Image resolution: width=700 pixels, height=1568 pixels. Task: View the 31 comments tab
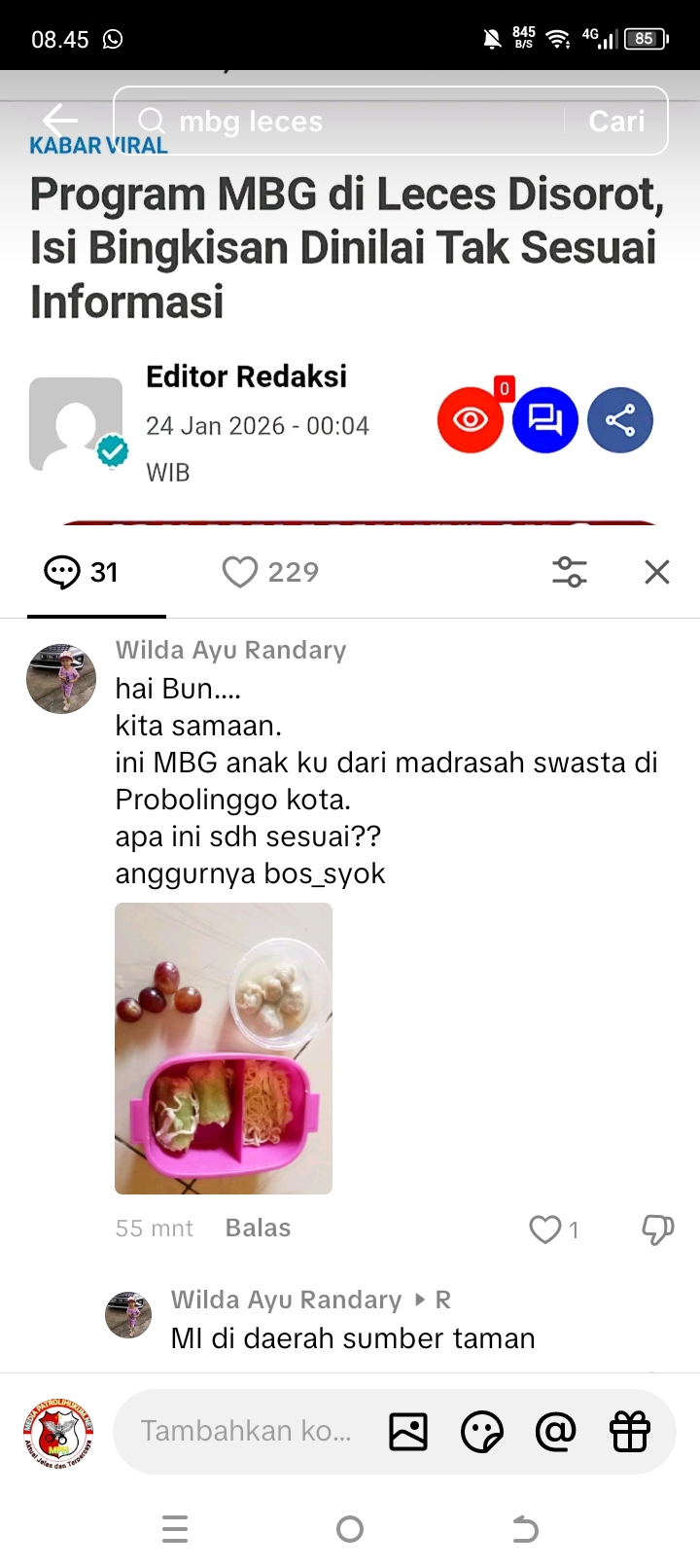[x=82, y=572]
